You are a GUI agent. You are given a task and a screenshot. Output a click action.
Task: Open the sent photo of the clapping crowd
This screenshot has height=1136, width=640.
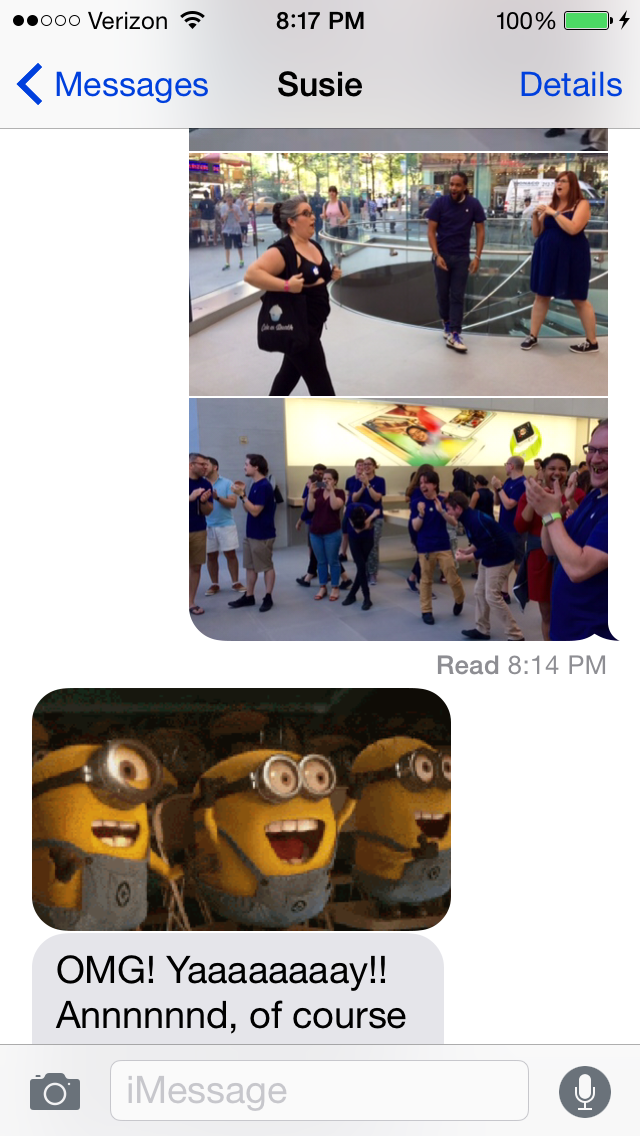pos(398,518)
